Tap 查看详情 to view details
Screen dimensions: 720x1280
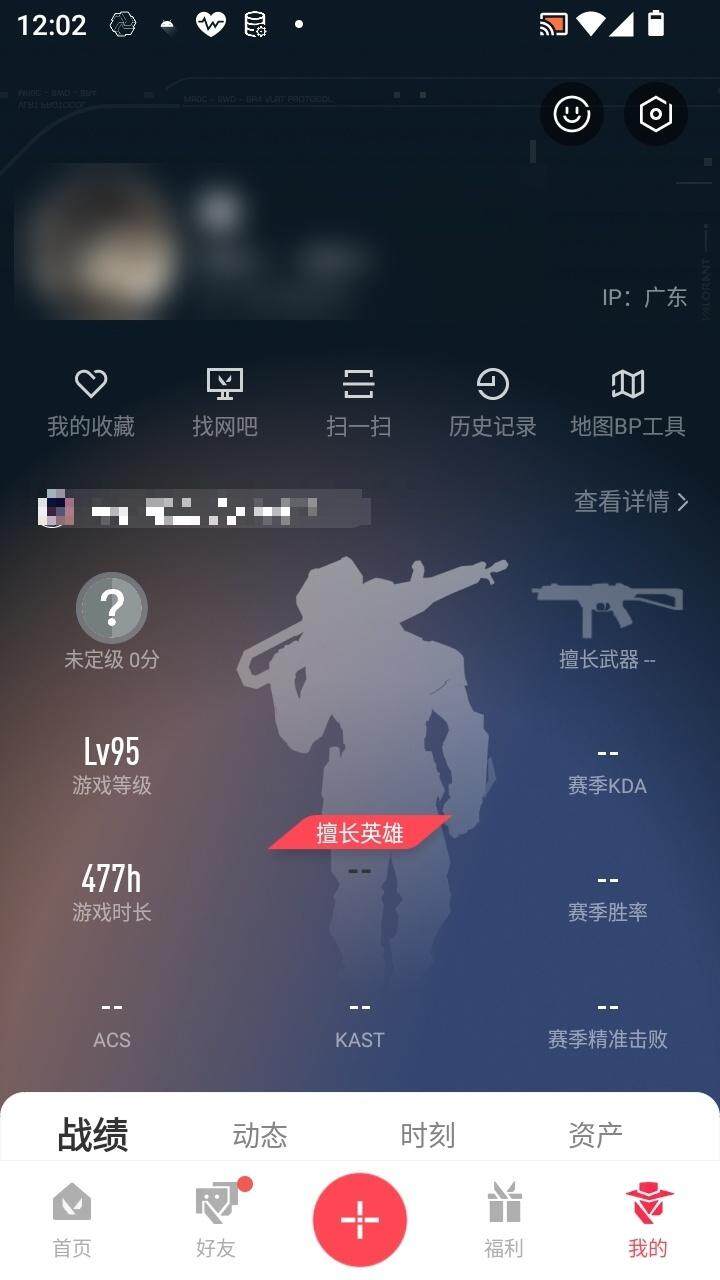(x=631, y=501)
